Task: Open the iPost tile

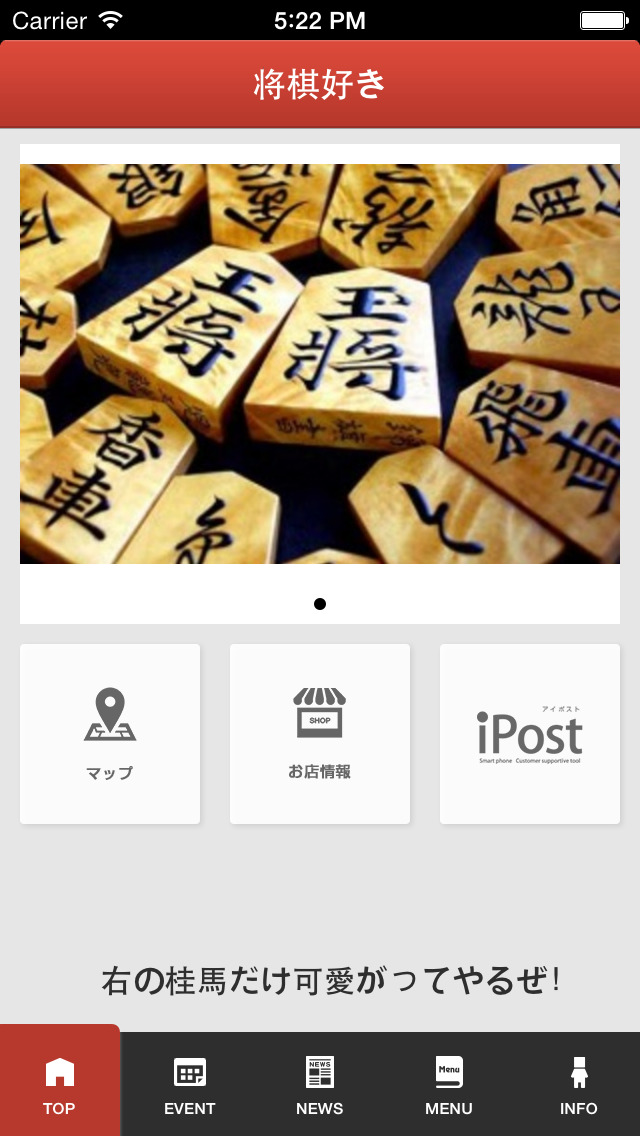Action: (x=530, y=733)
